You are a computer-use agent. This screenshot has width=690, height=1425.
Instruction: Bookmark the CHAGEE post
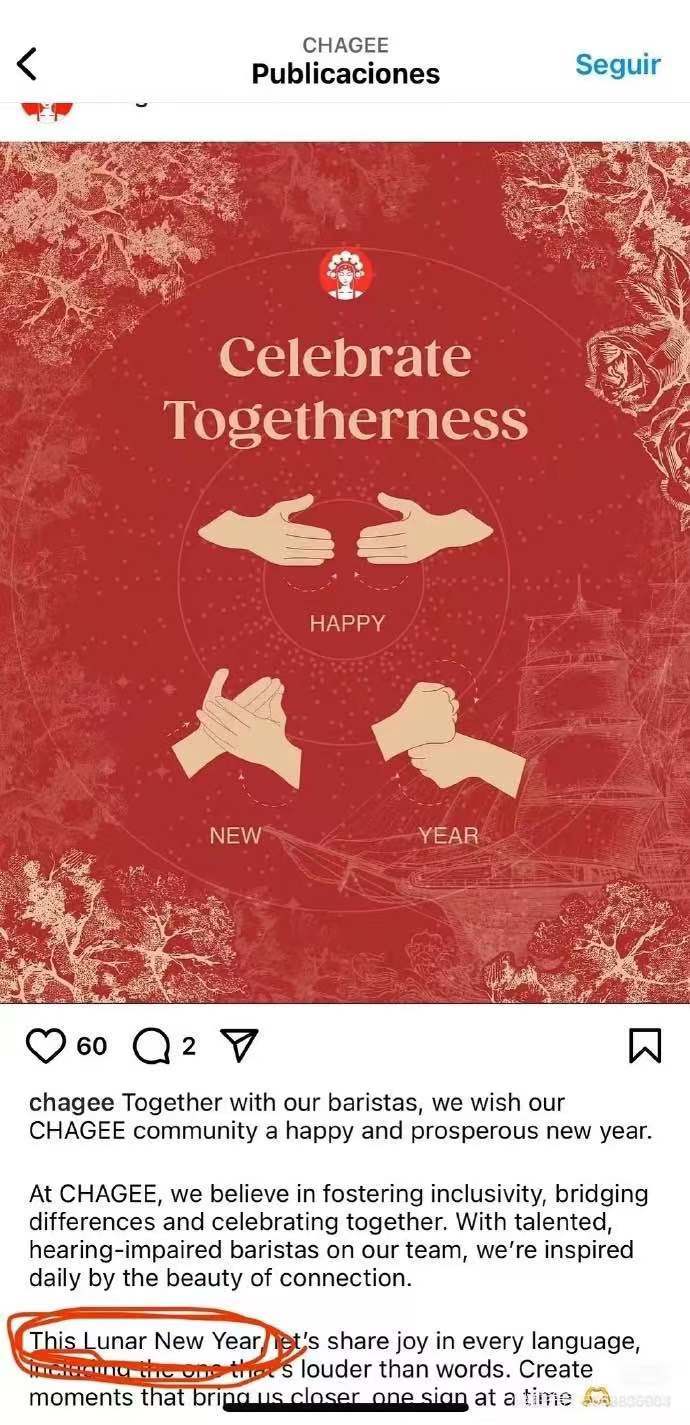pyautogui.click(x=645, y=1046)
